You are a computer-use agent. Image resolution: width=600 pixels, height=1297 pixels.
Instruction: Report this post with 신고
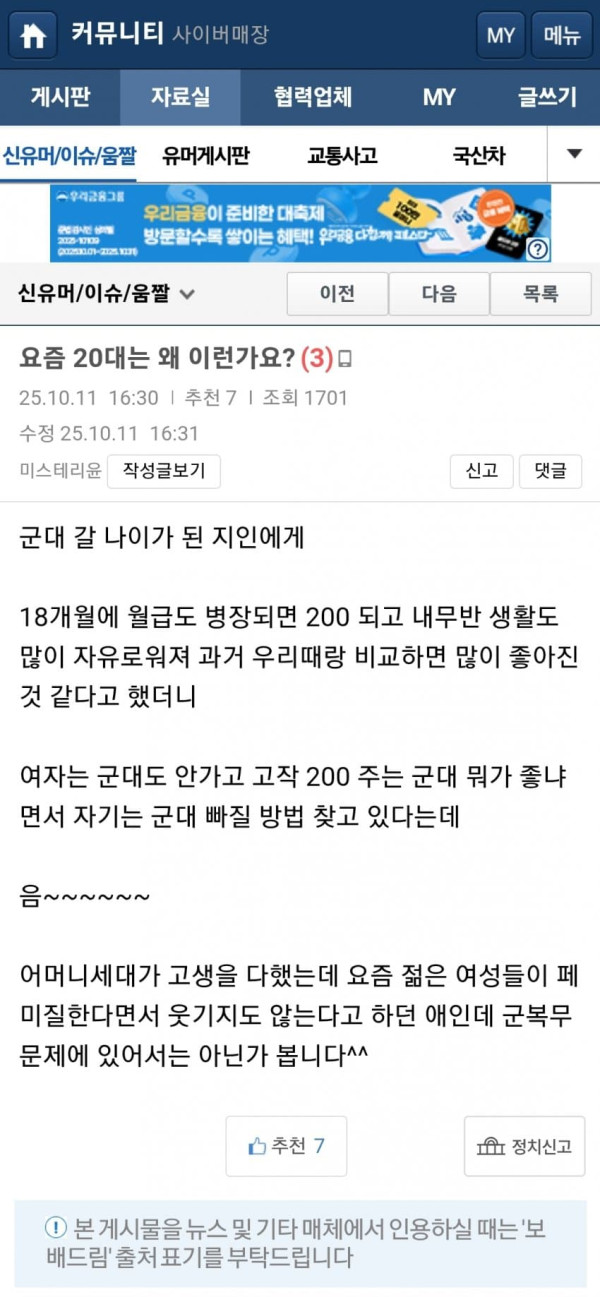click(x=481, y=470)
